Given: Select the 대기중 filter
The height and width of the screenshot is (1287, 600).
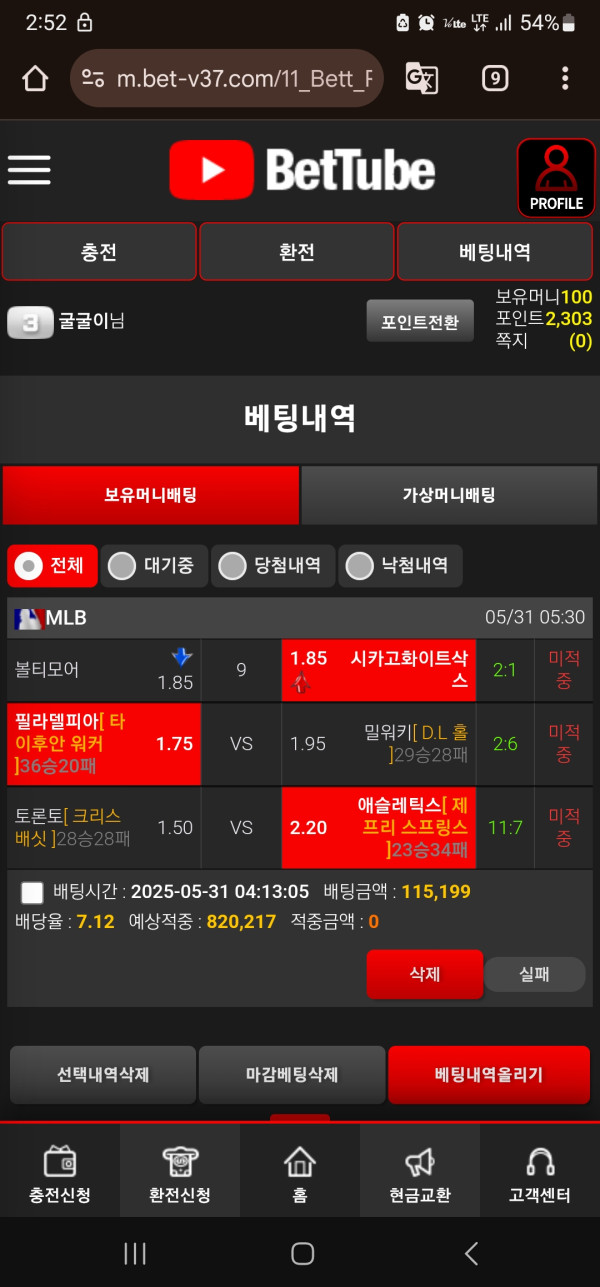Looking at the screenshot, I should (x=153, y=566).
